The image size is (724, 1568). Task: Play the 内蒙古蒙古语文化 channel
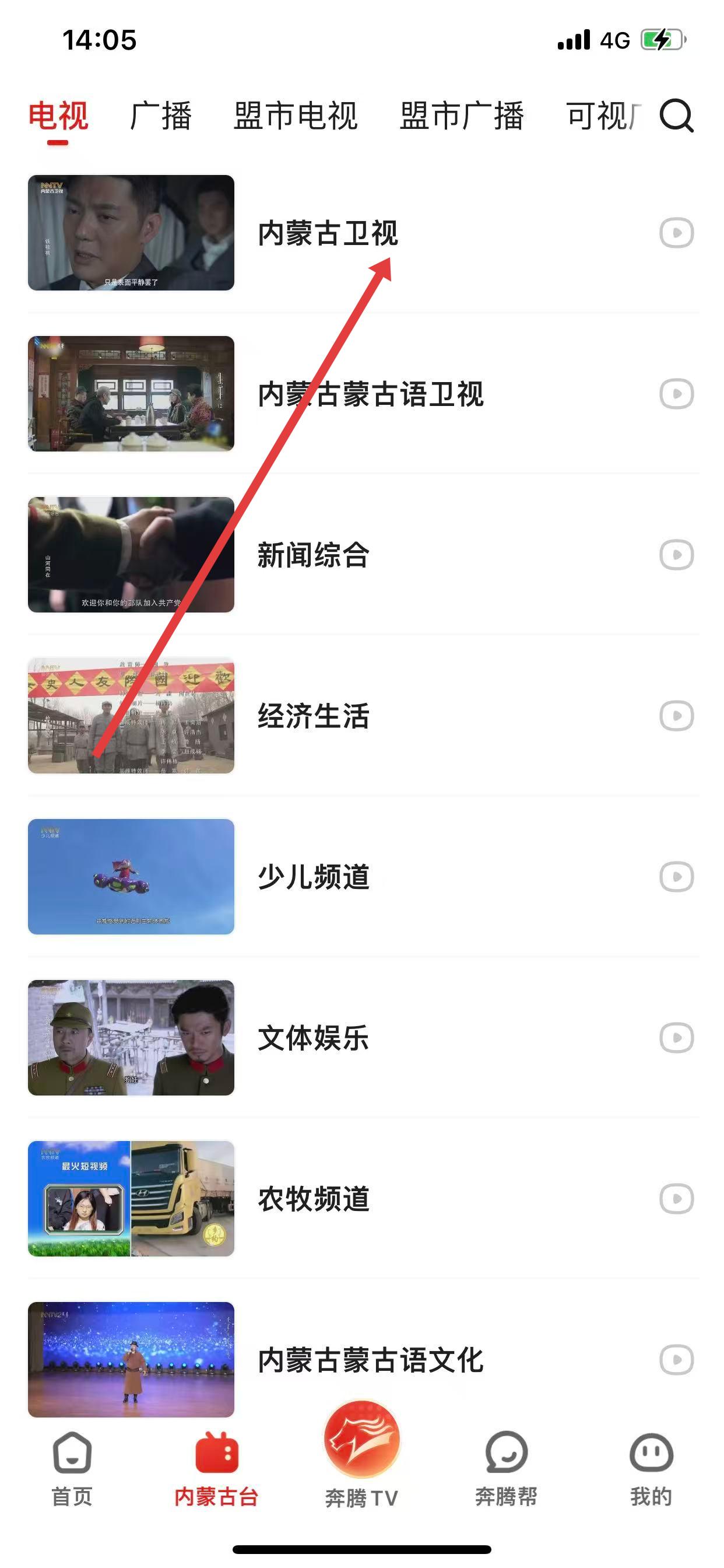click(677, 1359)
